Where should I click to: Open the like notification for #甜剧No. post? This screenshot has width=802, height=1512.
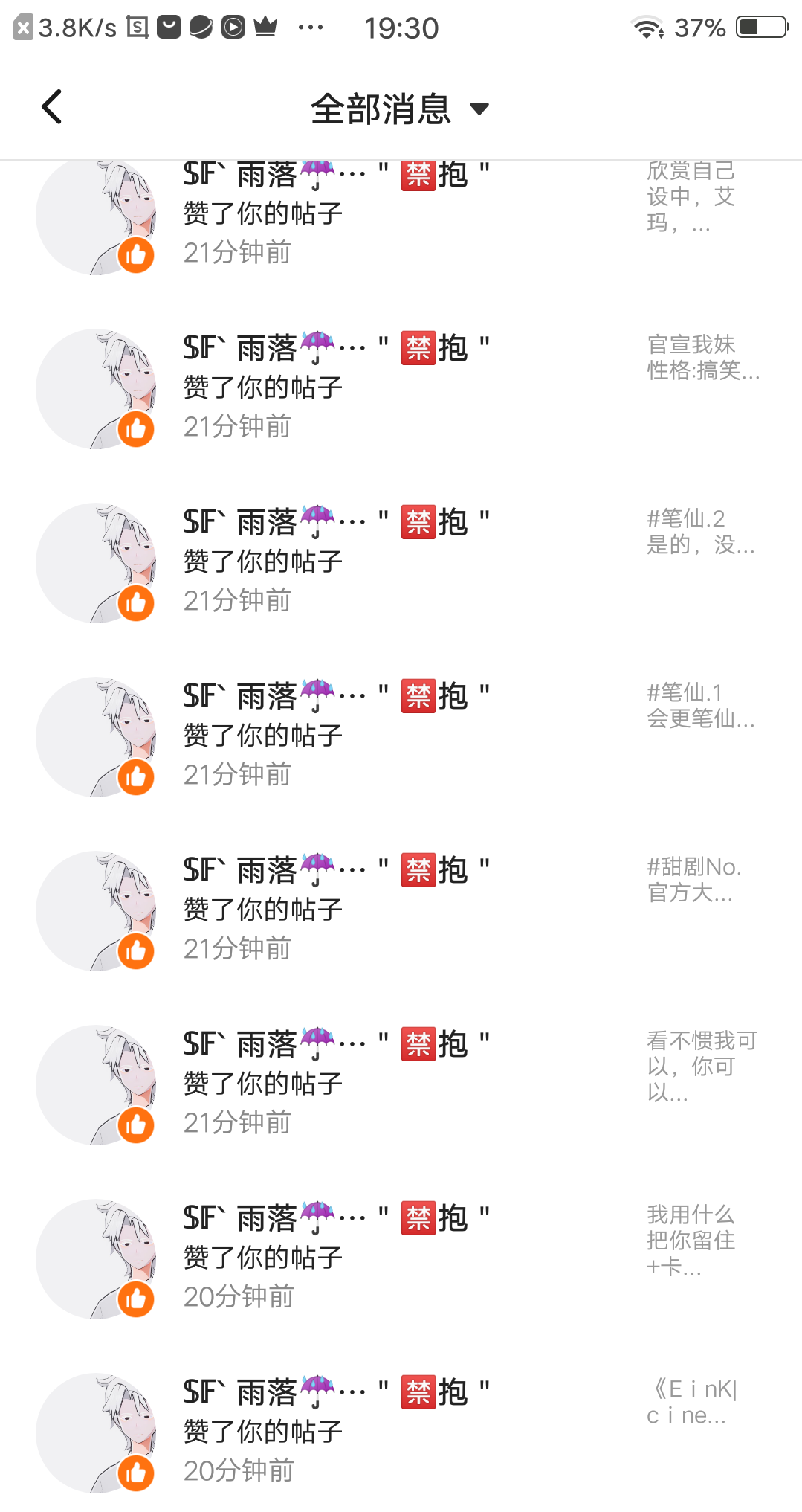[x=401, y=910]
